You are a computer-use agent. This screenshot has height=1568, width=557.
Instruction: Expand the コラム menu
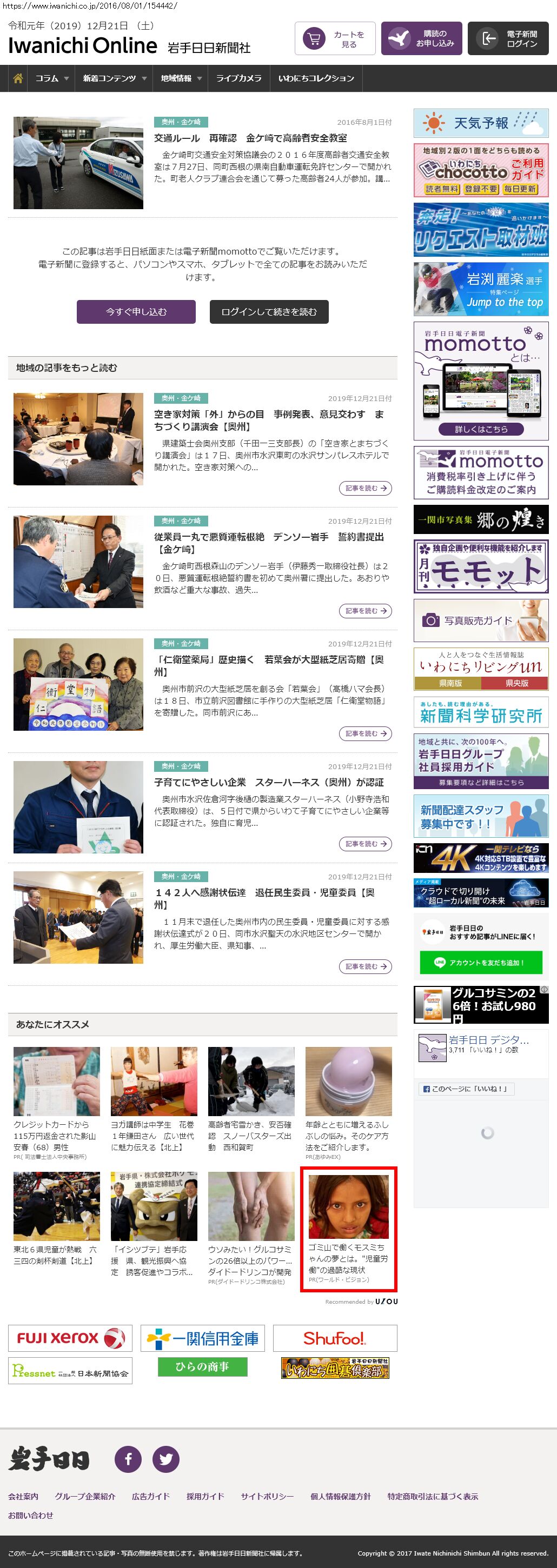coord(51,78)
